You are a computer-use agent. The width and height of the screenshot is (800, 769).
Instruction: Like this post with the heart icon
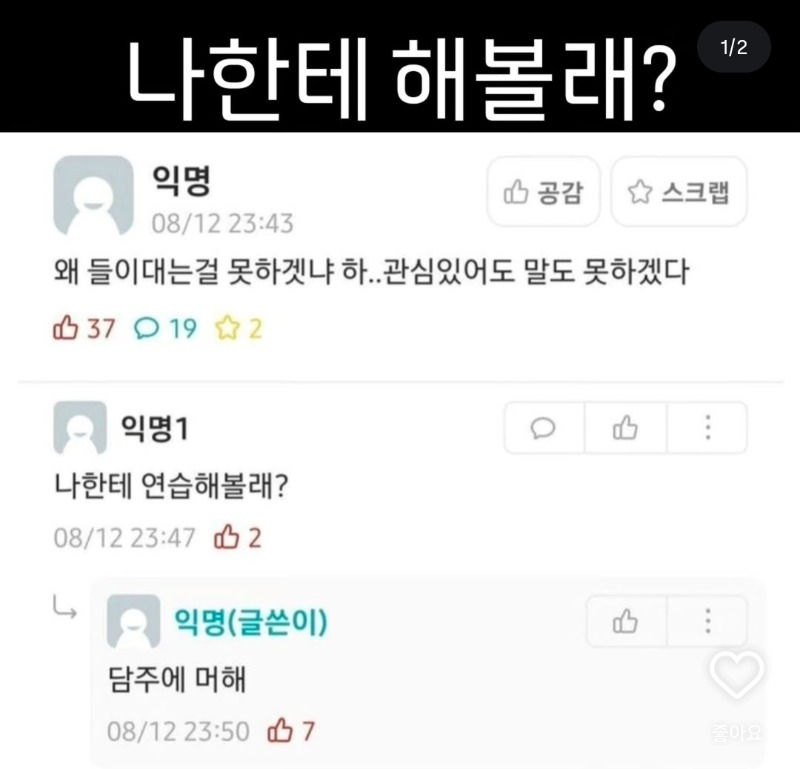[x=737, y=675]
